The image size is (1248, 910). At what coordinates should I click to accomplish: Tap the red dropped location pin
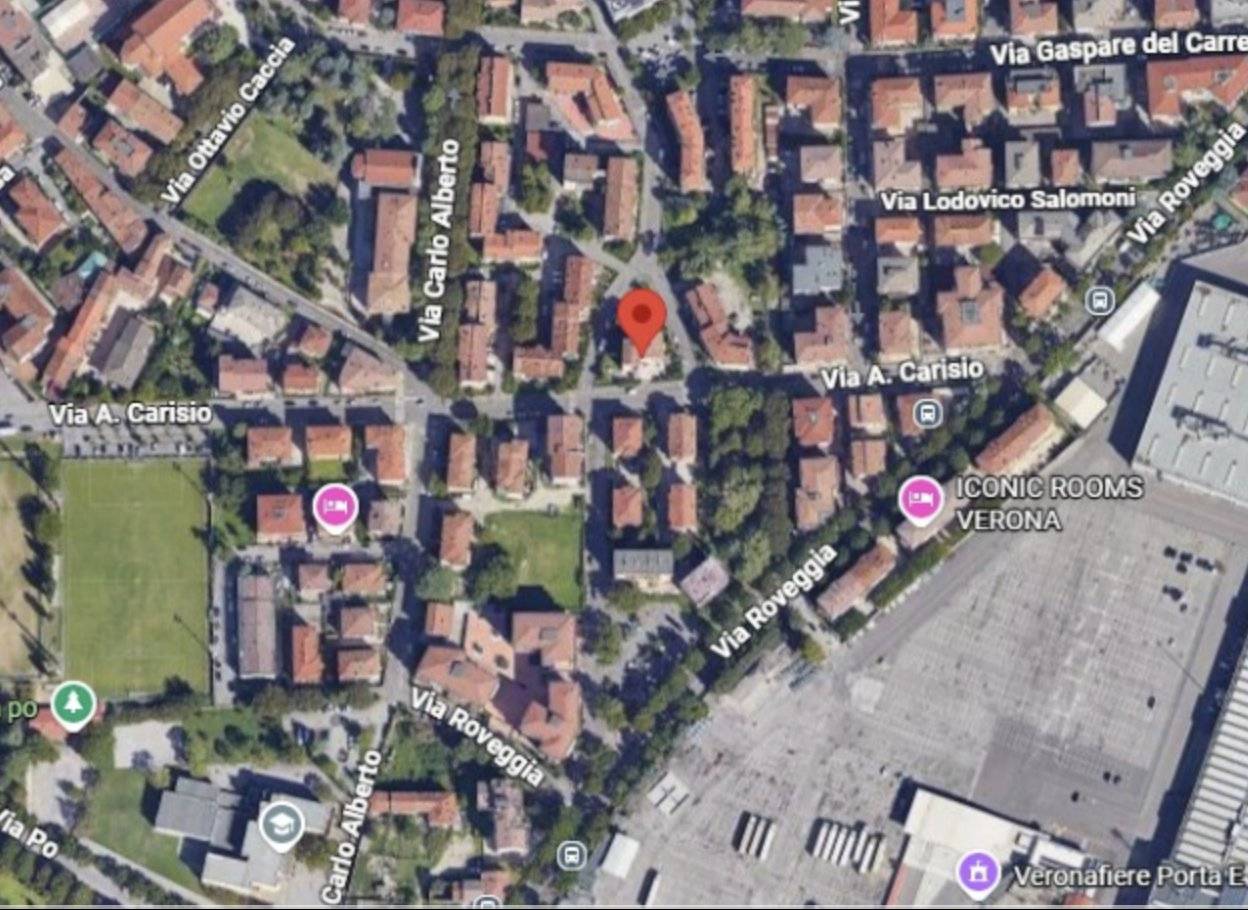(x=641, y=316)
